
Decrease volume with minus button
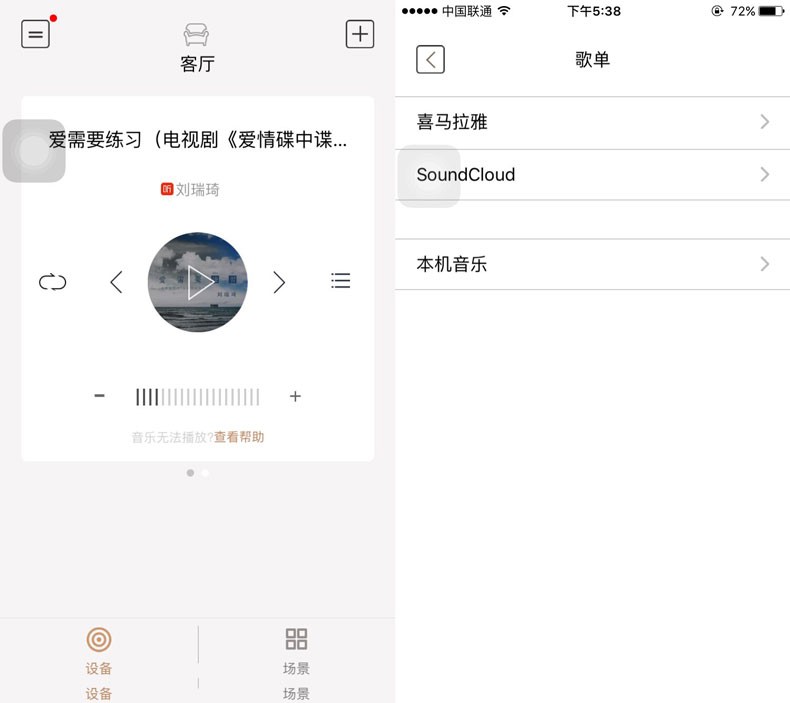(99, 396)
